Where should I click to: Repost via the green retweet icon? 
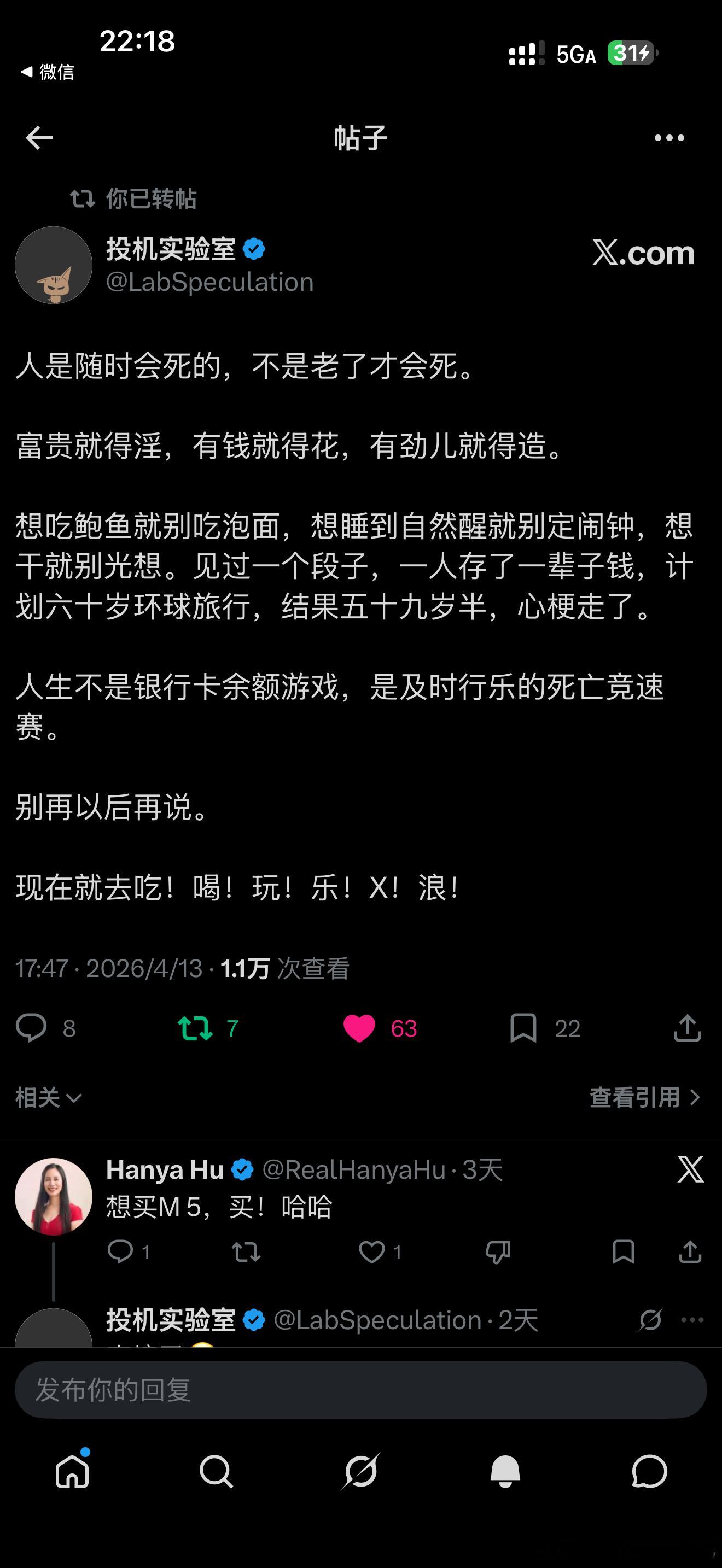point(196,1027)
